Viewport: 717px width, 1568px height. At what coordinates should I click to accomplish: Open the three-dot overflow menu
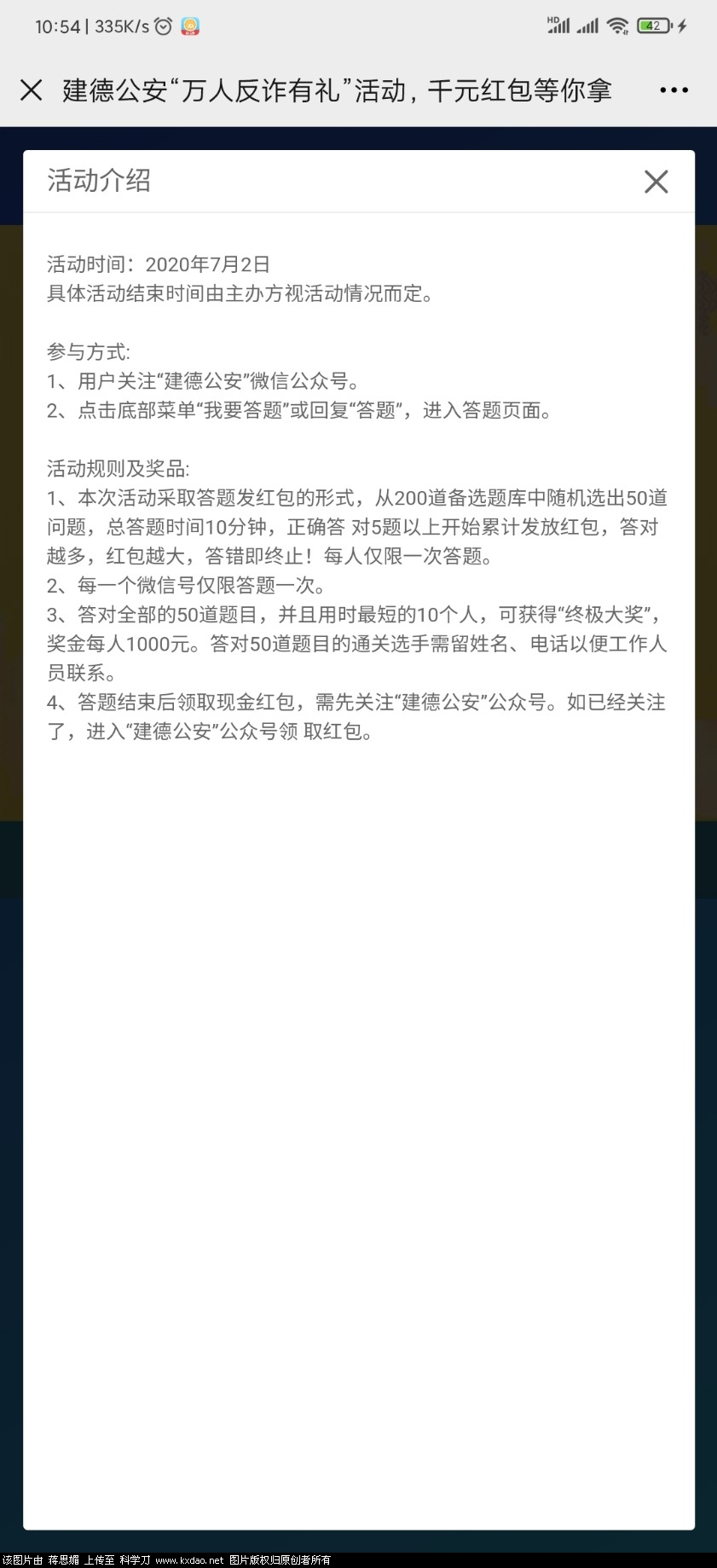[674, 90]
